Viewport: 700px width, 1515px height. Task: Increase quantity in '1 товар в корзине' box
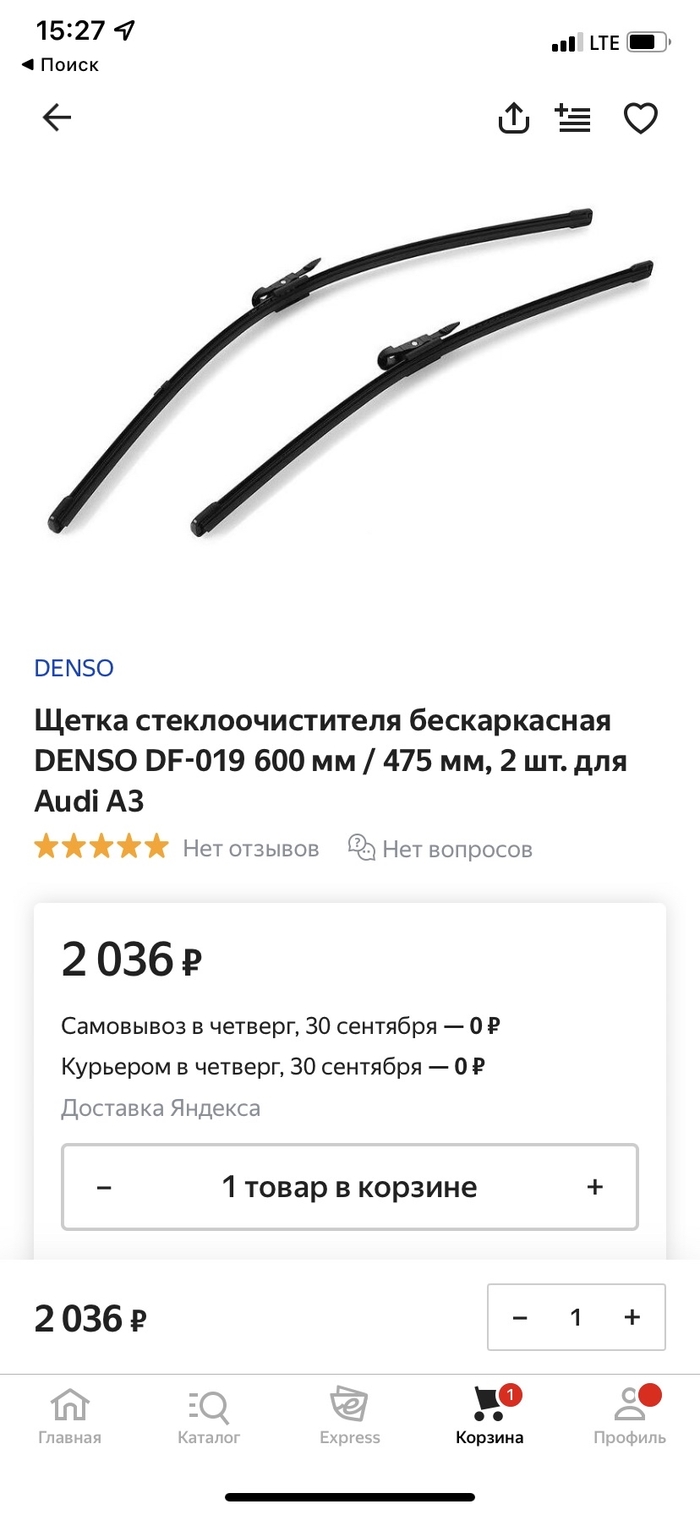pos(595,1187)
